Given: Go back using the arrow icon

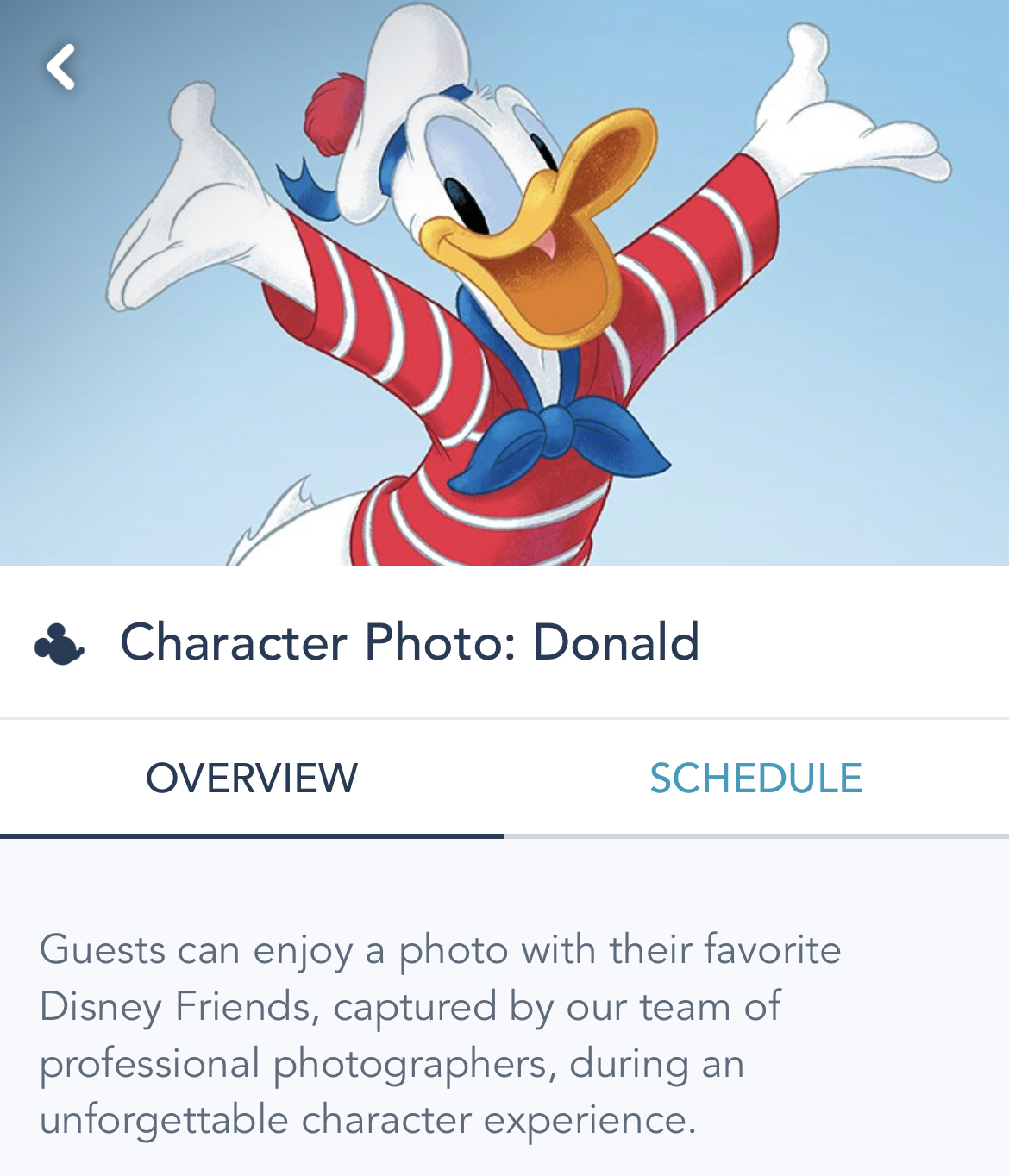Looking at the screenshot, I should tap(60, 66).
